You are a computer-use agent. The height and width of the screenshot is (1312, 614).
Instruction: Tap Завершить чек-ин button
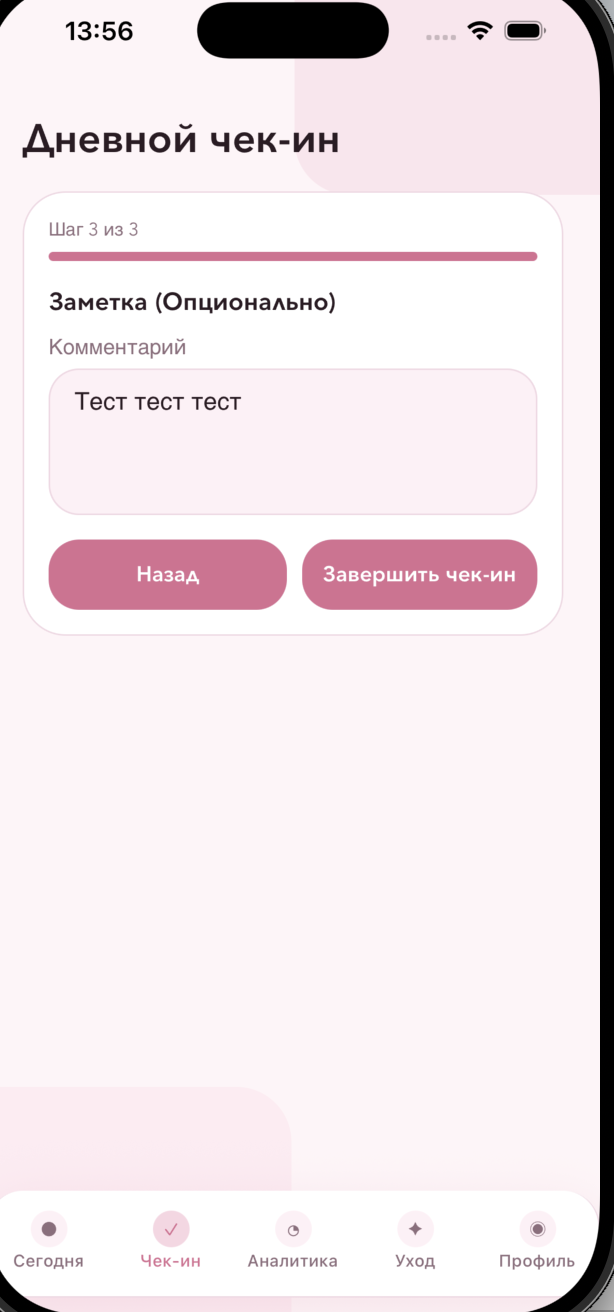click(419, 574)
